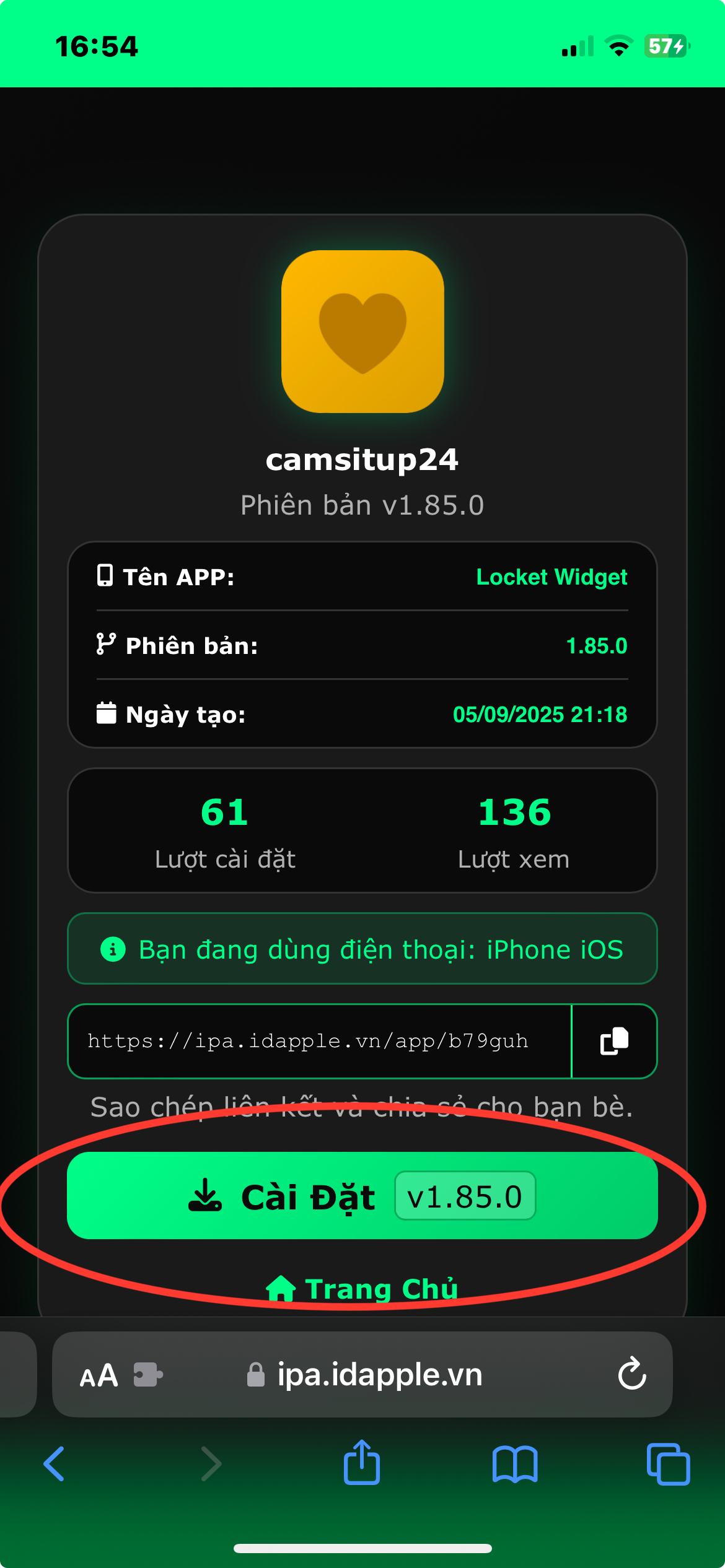Go back to the previous page
The width and height of the screenshot is (725, 1568).
(55, 1464)
